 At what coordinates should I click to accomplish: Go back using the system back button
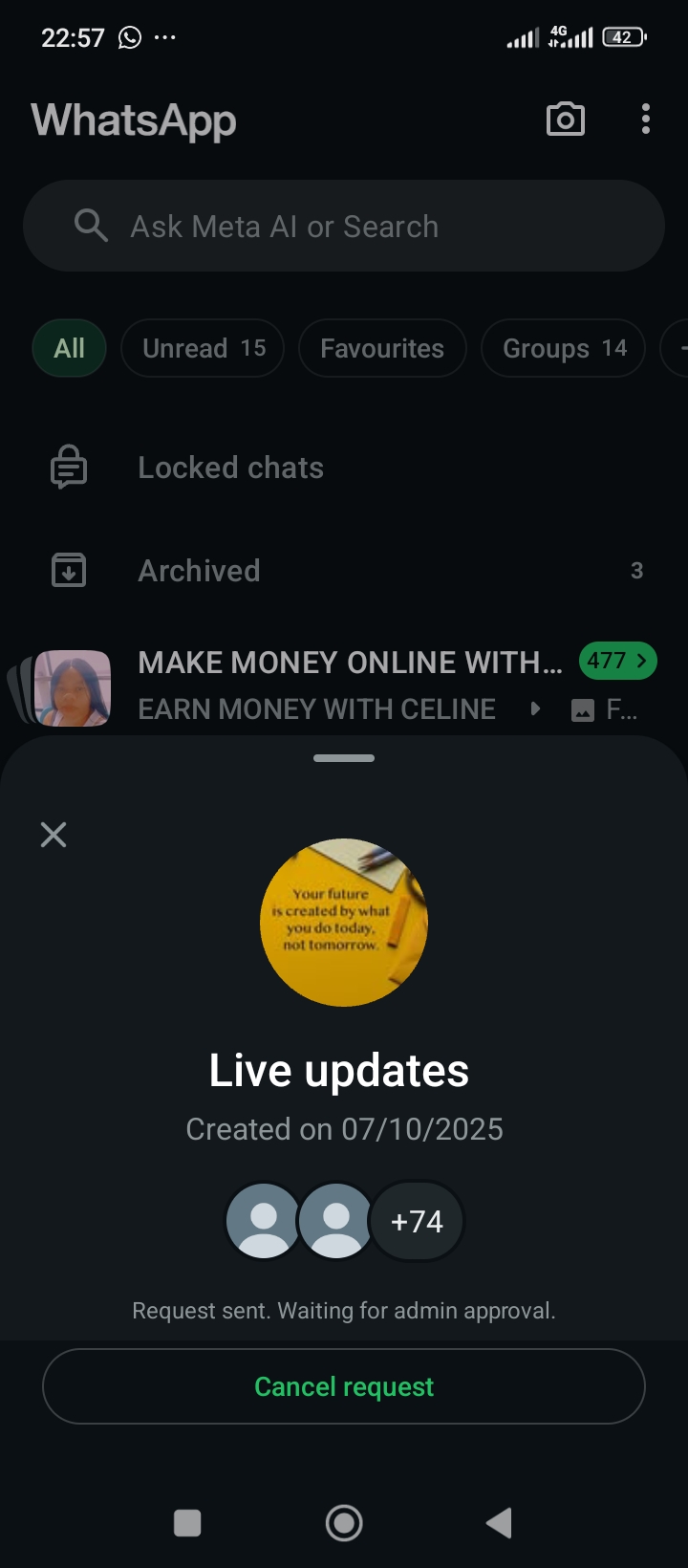(499, 1523)
